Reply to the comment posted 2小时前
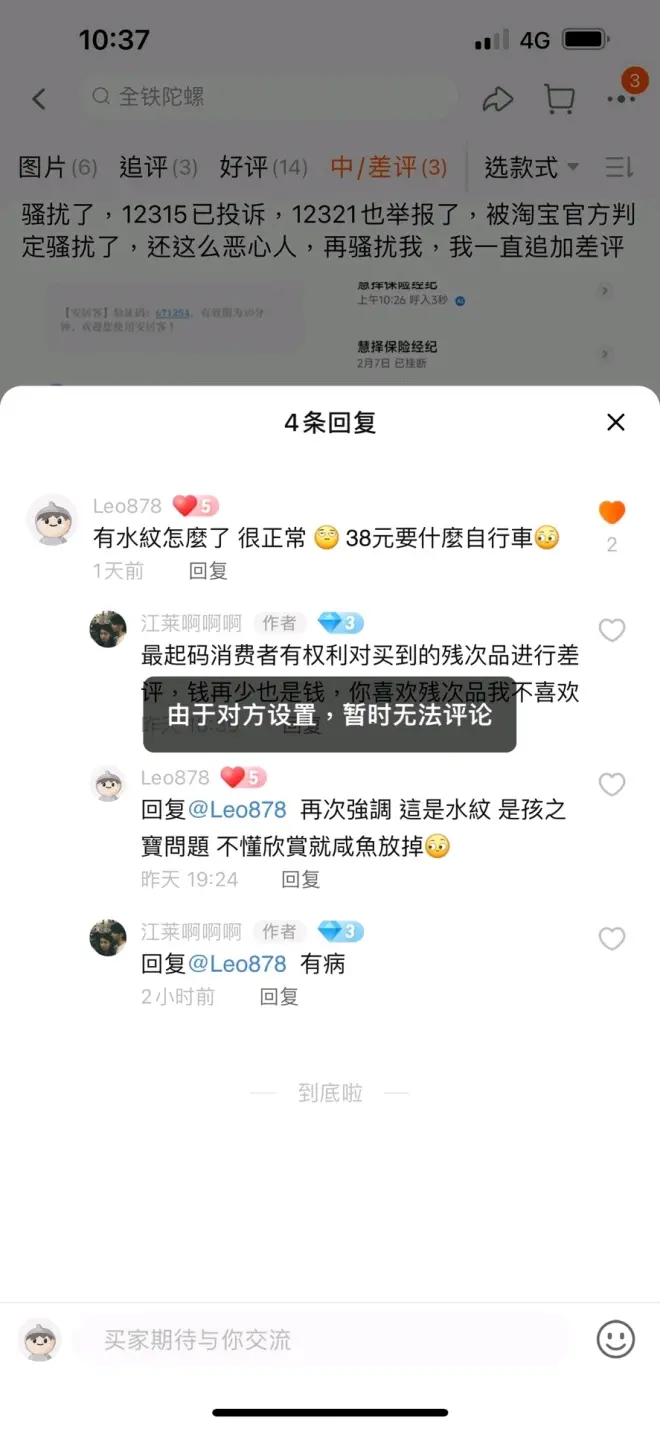Viewport: 660px width, 1429px height. [x=279, y=996]
